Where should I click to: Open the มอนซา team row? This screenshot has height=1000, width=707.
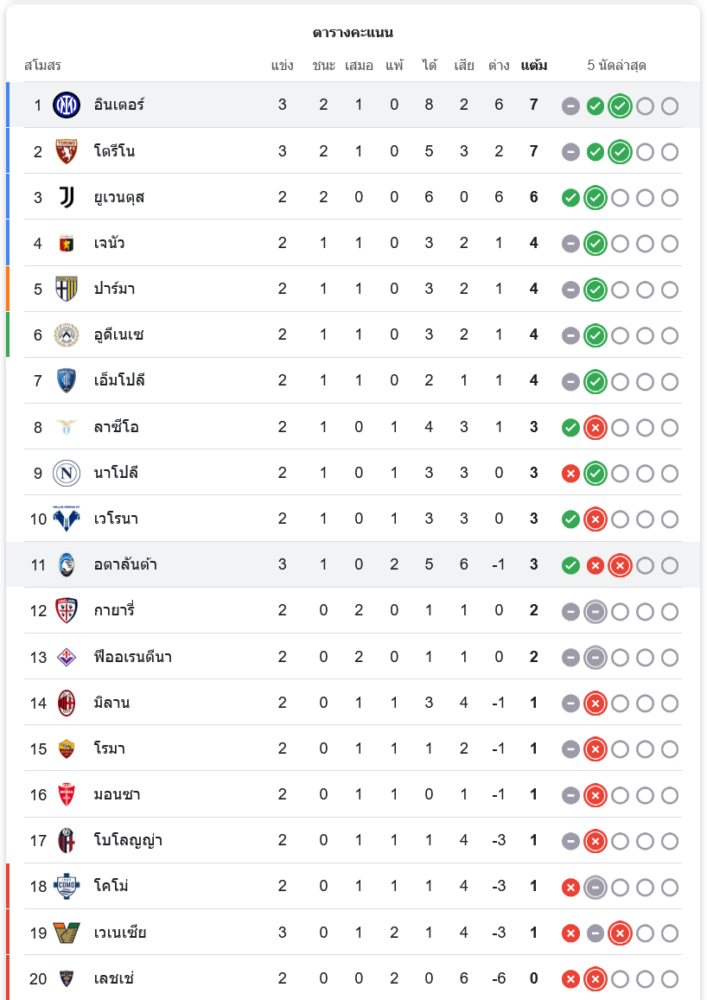pyautogui.click(x=116, y=795)
